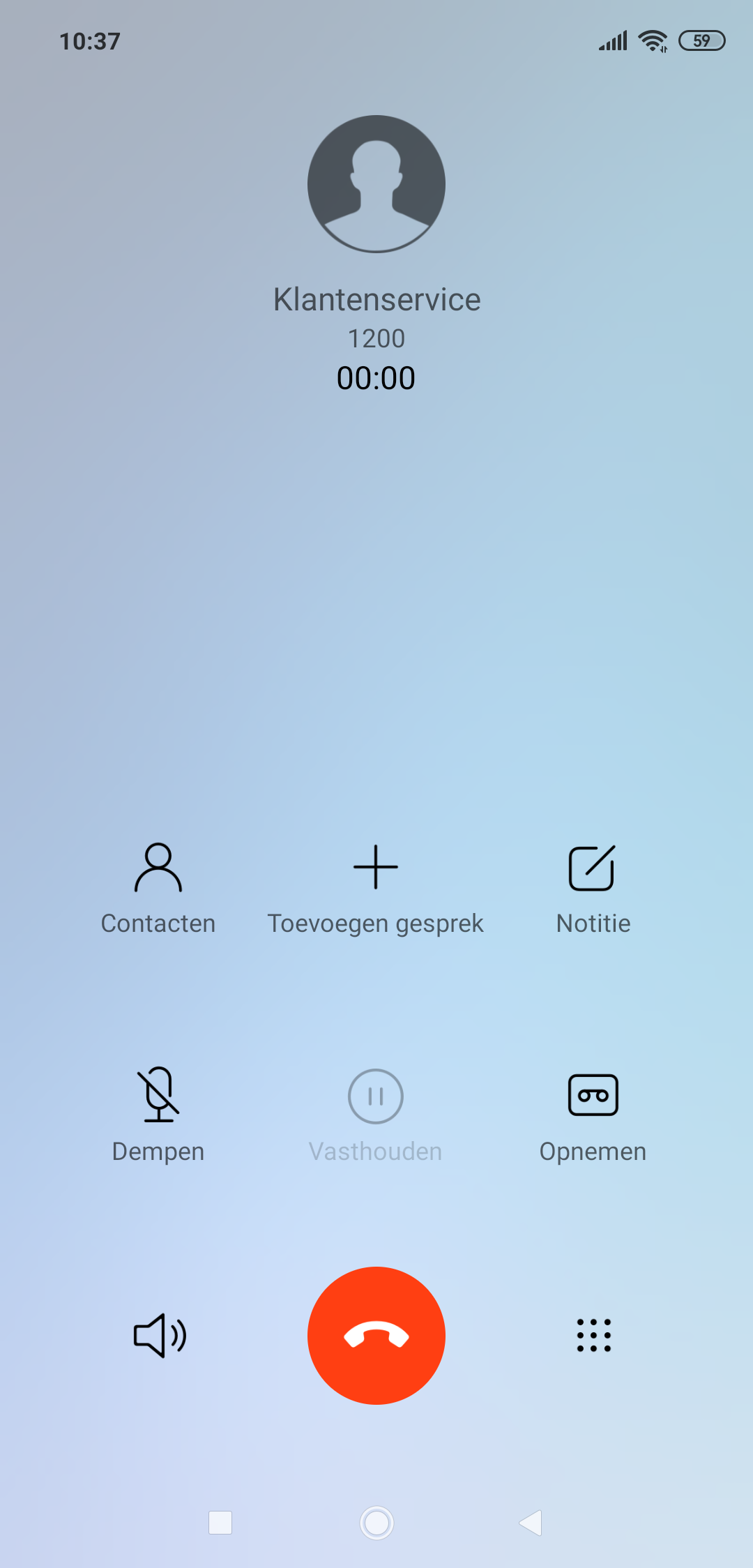Turn on the speakerphone
The width and height of the screenshot is (753, 1568).
click(x=160, y=1335)
